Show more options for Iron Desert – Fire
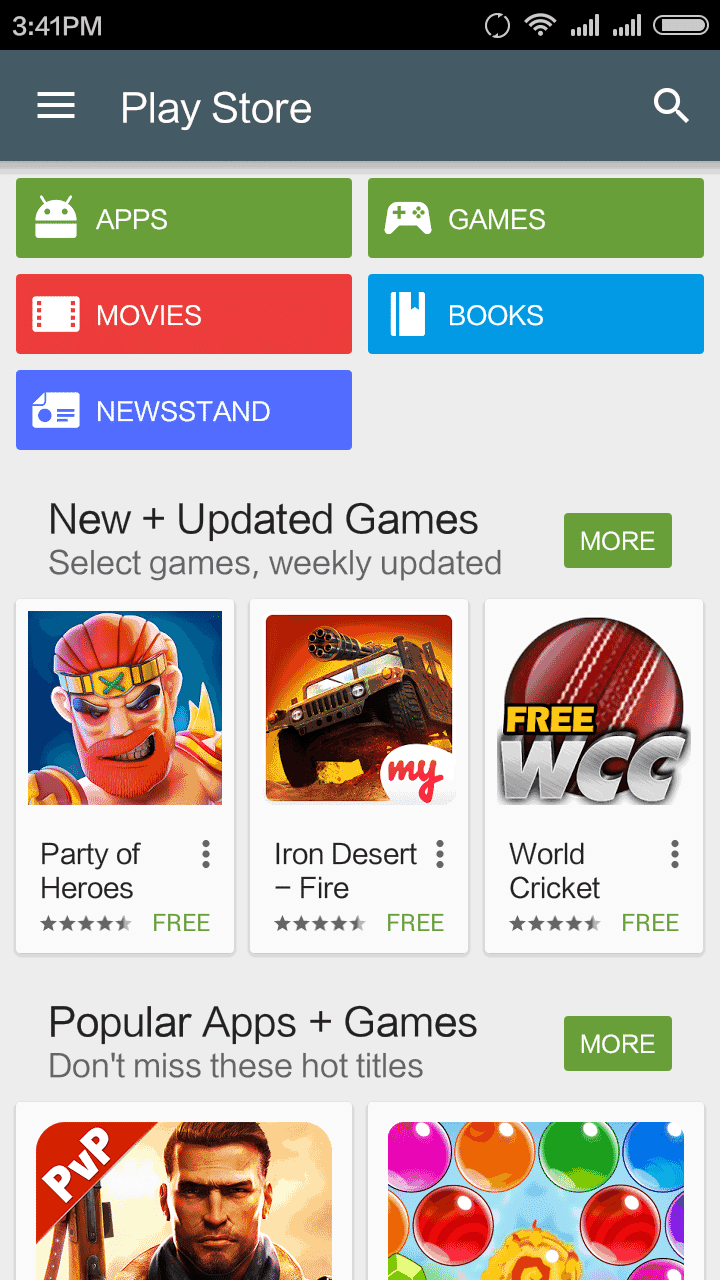 click(440, 854)
